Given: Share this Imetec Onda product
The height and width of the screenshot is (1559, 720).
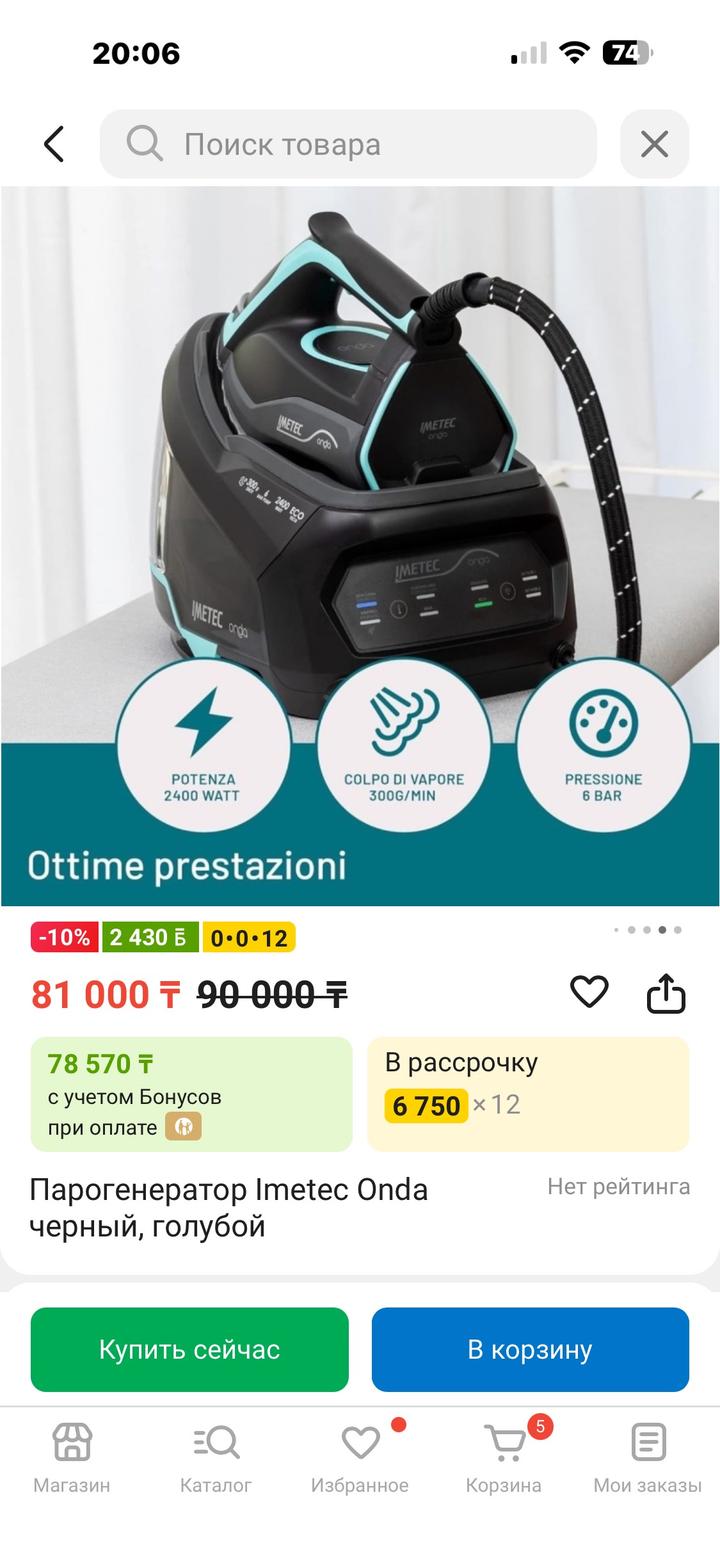Looking at the screenshot, I should click(666, 994).
